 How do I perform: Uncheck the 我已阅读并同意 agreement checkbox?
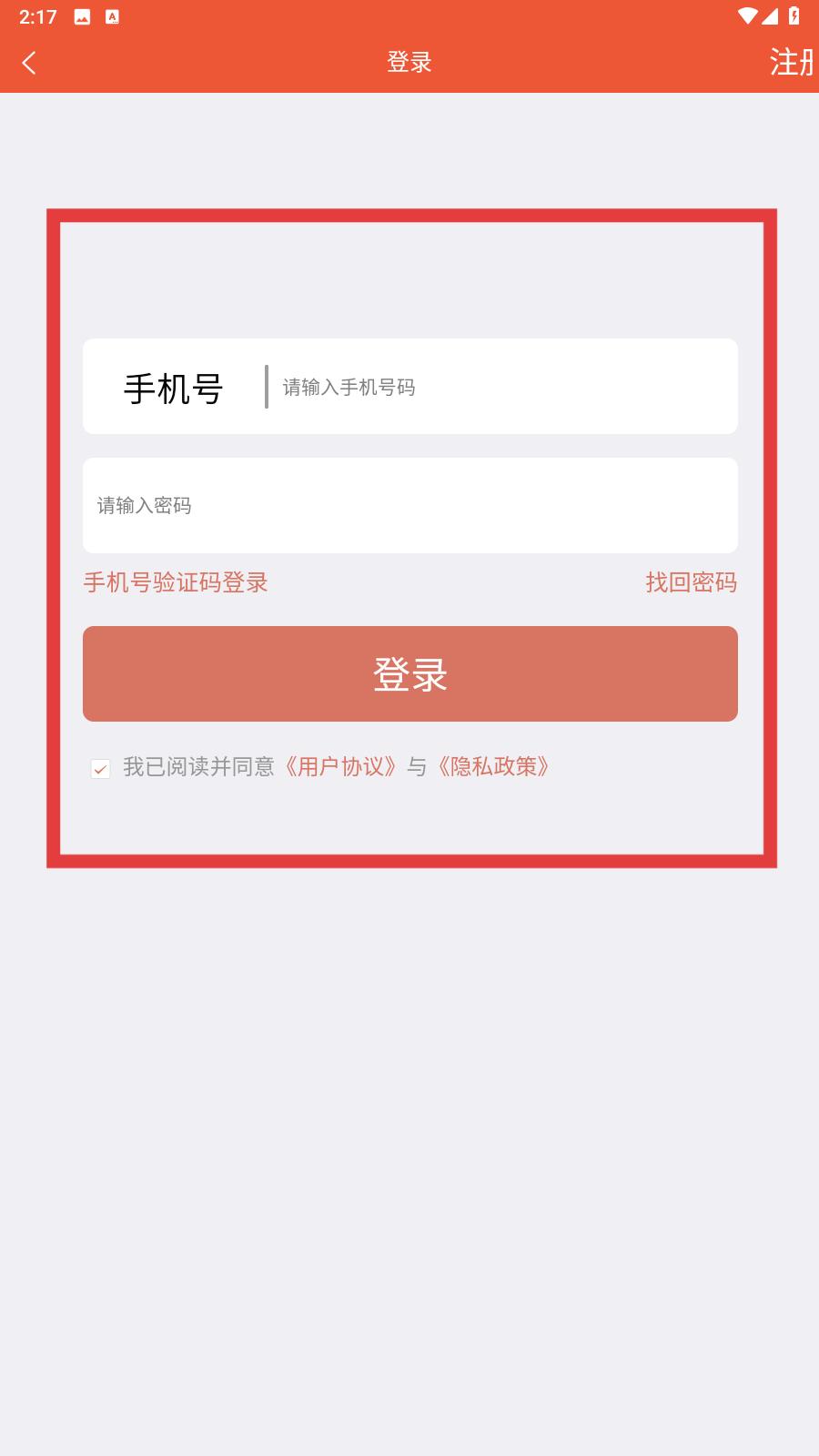[x=101, y=769]
